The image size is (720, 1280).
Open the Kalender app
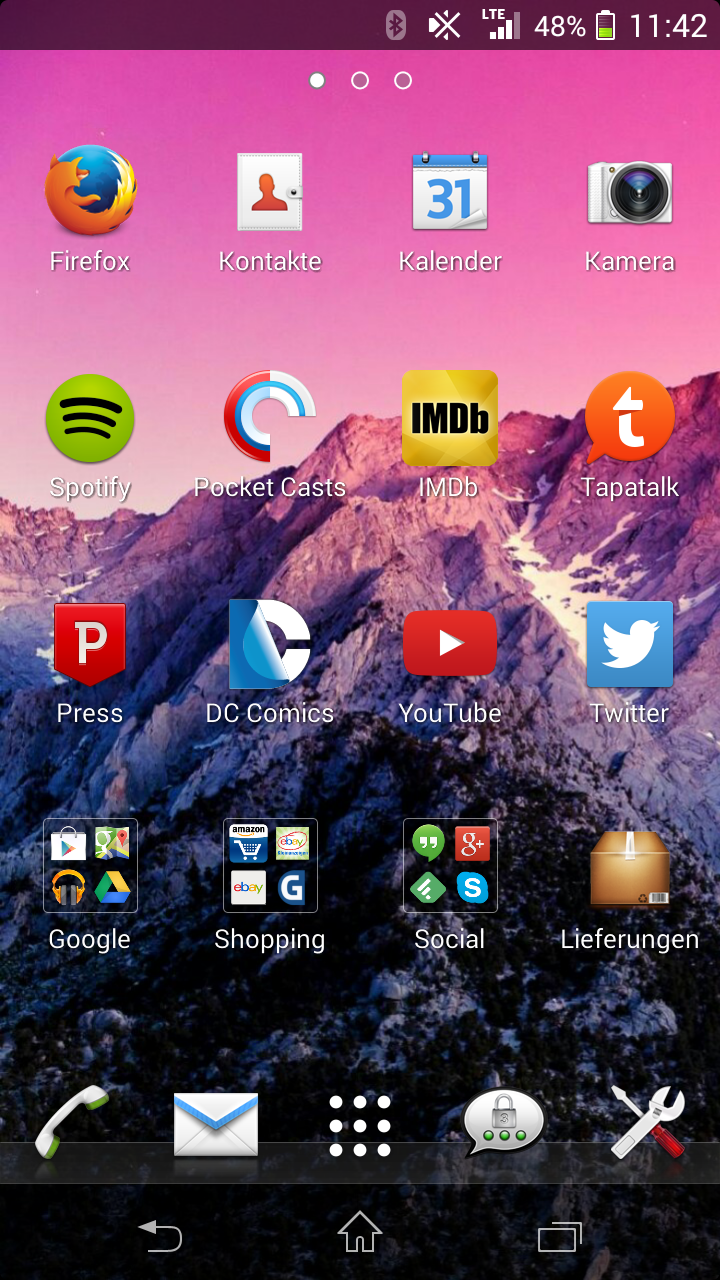(x=450, y=191)
